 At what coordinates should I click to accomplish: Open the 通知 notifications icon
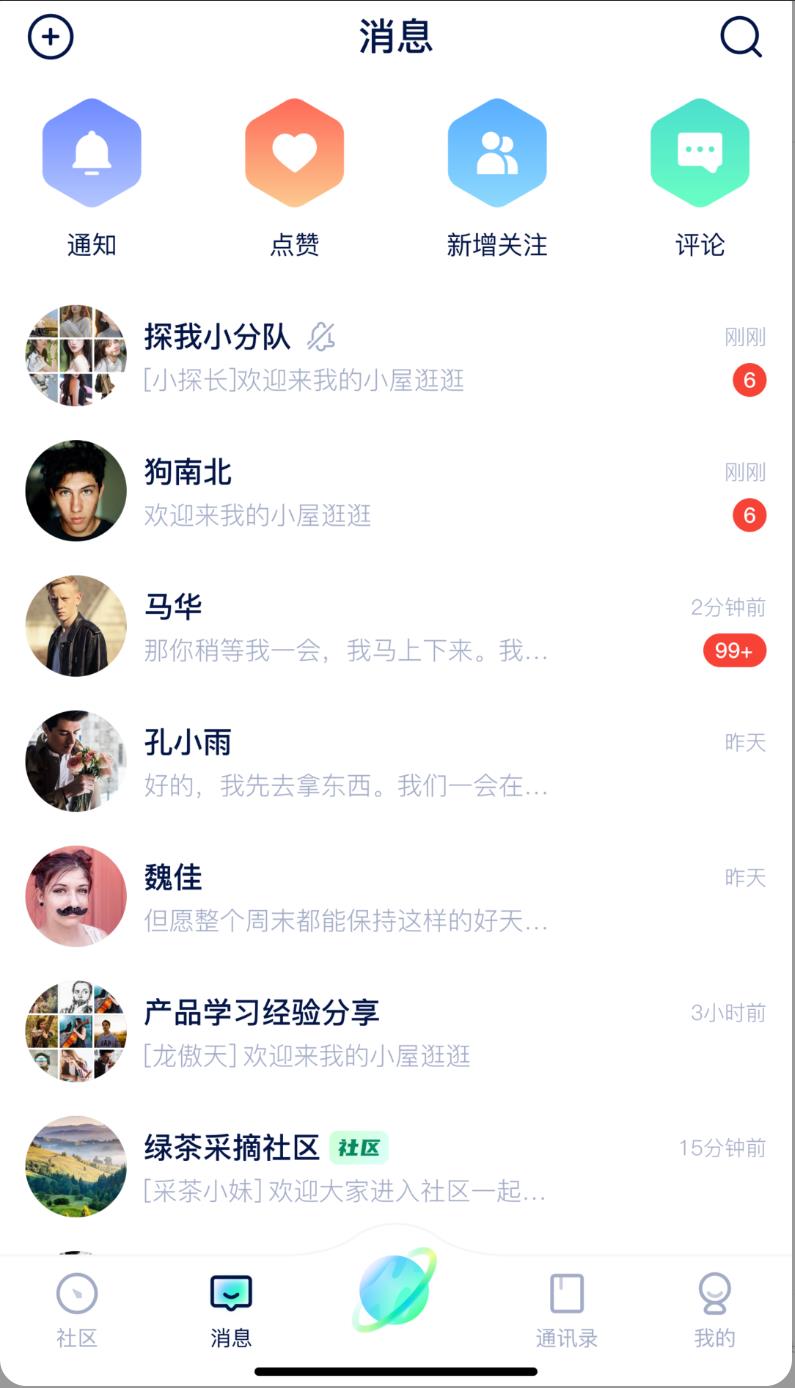click(x=92, y=150)
